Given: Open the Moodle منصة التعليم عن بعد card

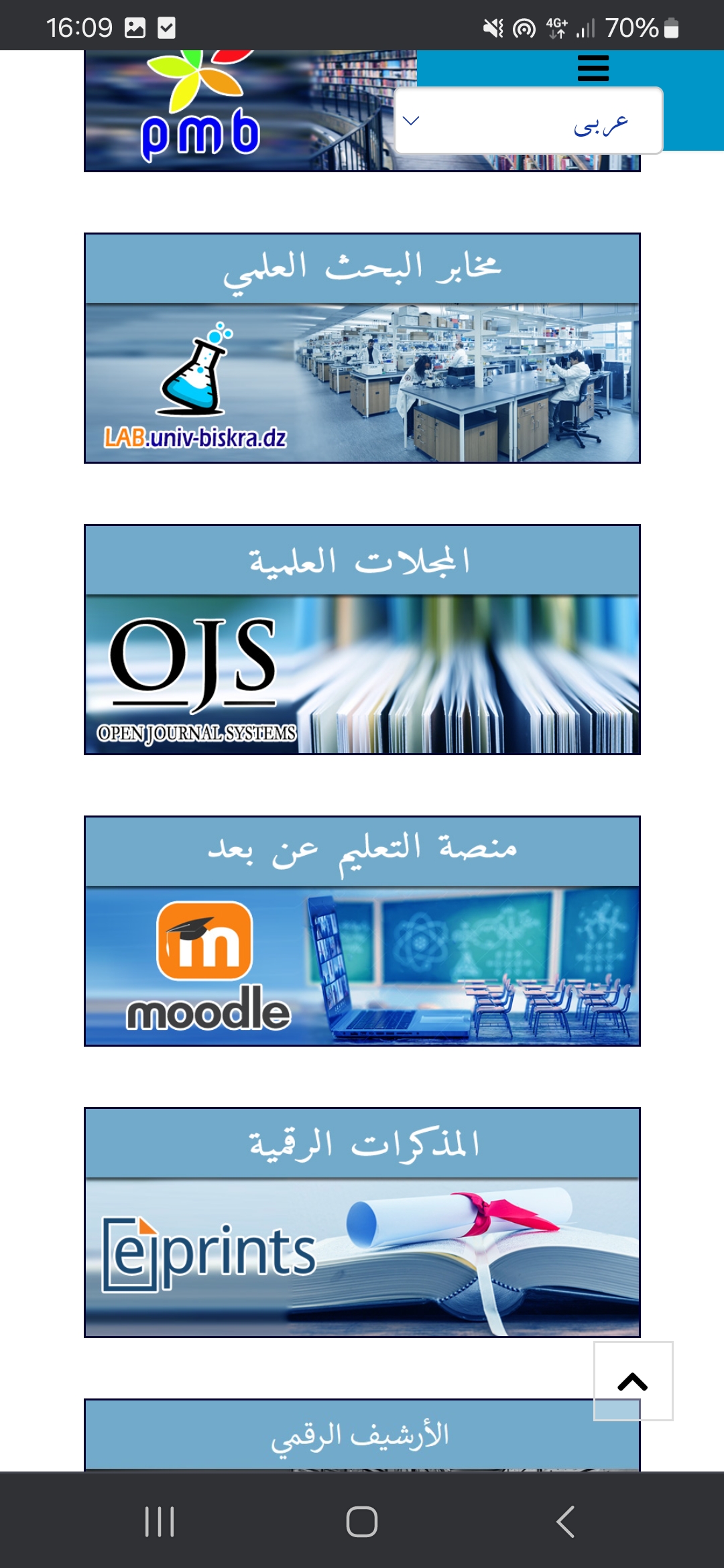Looking at the screenshot, I should tap(362, 931).
